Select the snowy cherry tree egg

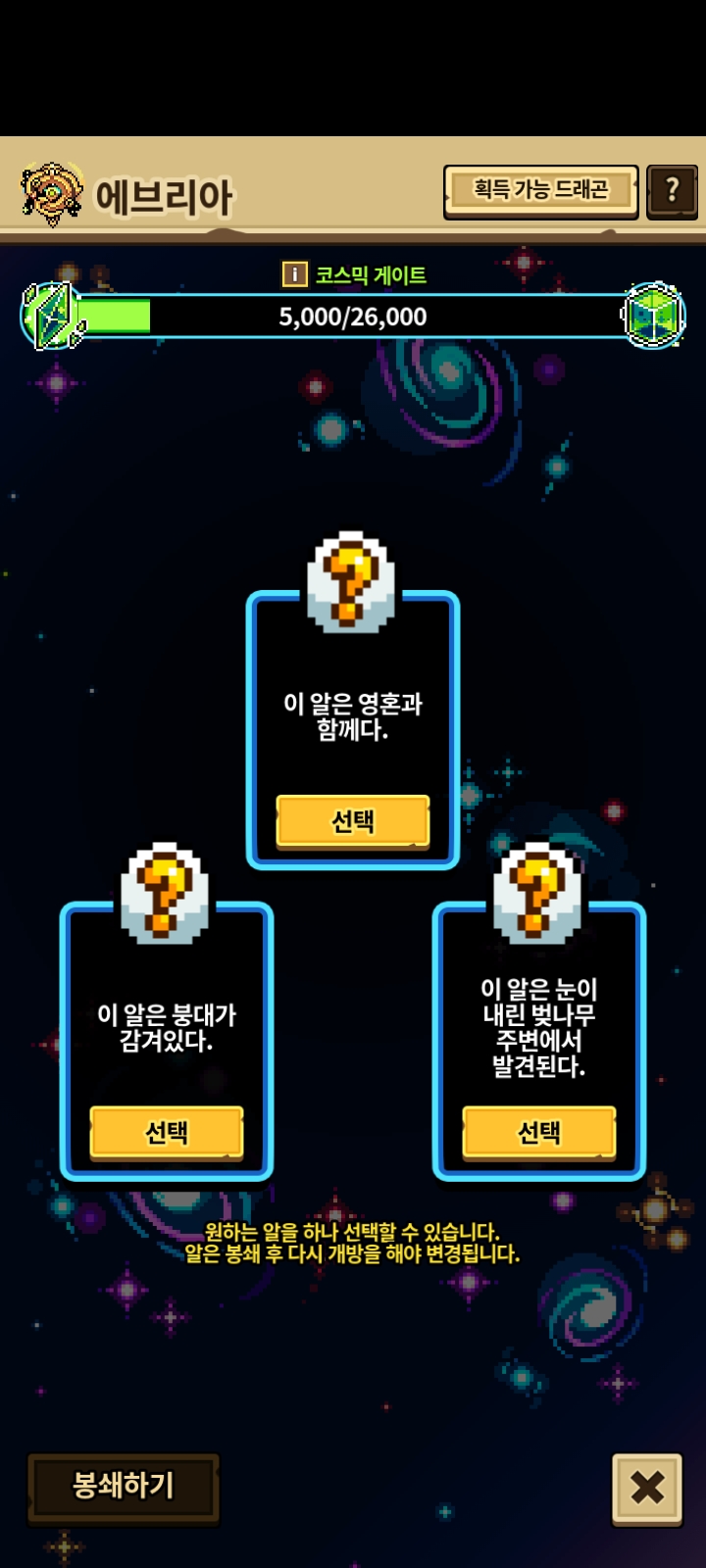click(x=539, y=1132)
